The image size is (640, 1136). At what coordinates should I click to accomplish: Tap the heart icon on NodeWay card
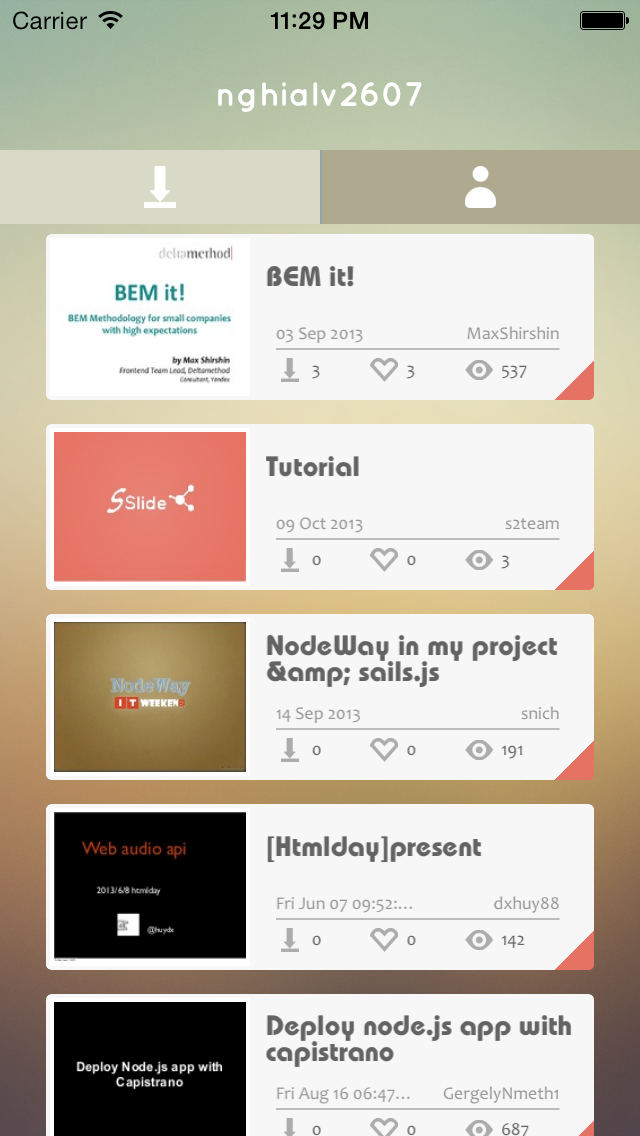click(x=384, y=750)
